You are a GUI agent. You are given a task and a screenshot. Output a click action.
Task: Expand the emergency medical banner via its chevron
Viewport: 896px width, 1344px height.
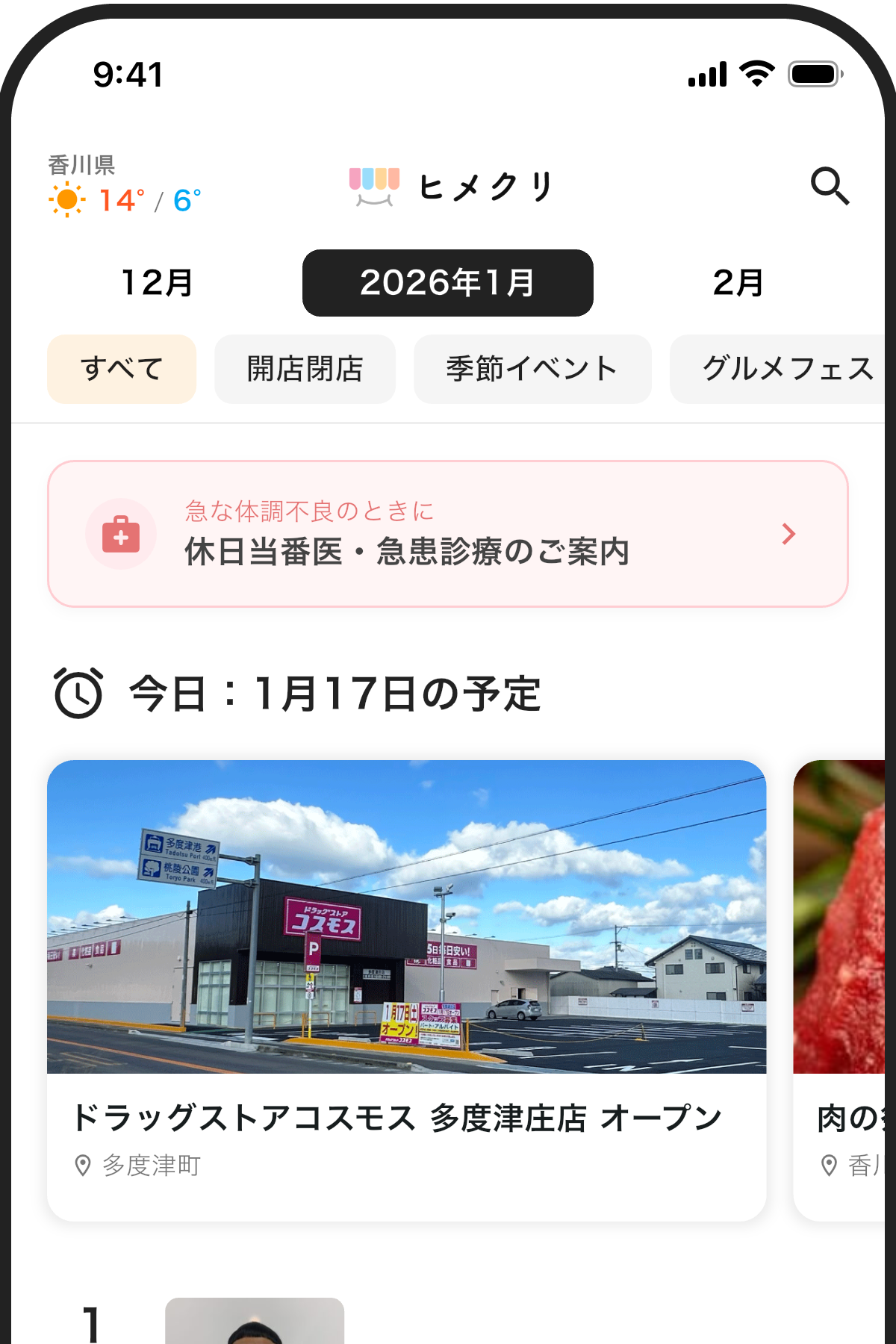coord(789,533)
